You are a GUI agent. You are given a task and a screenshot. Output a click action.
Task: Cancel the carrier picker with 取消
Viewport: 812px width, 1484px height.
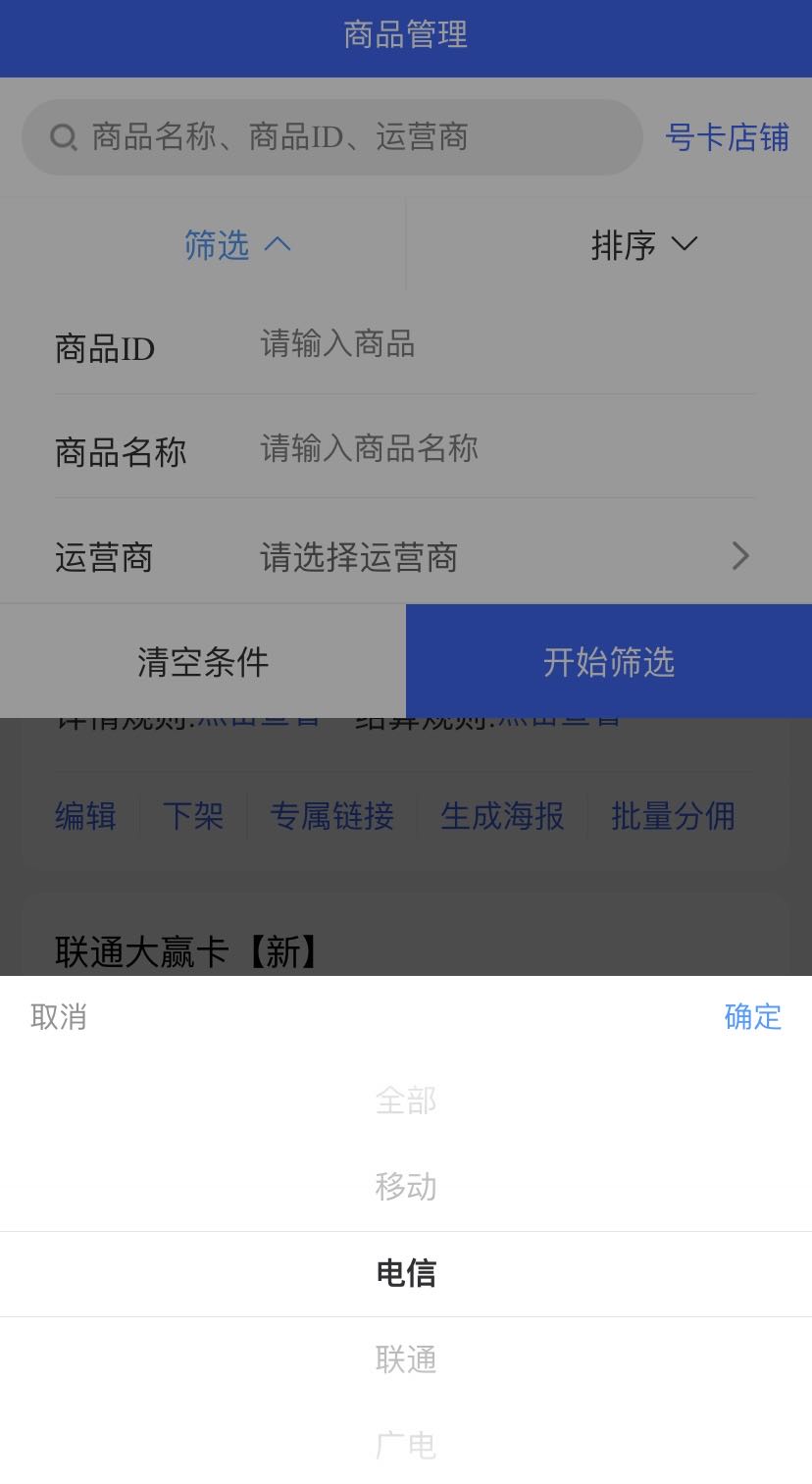click(59, 1017)
